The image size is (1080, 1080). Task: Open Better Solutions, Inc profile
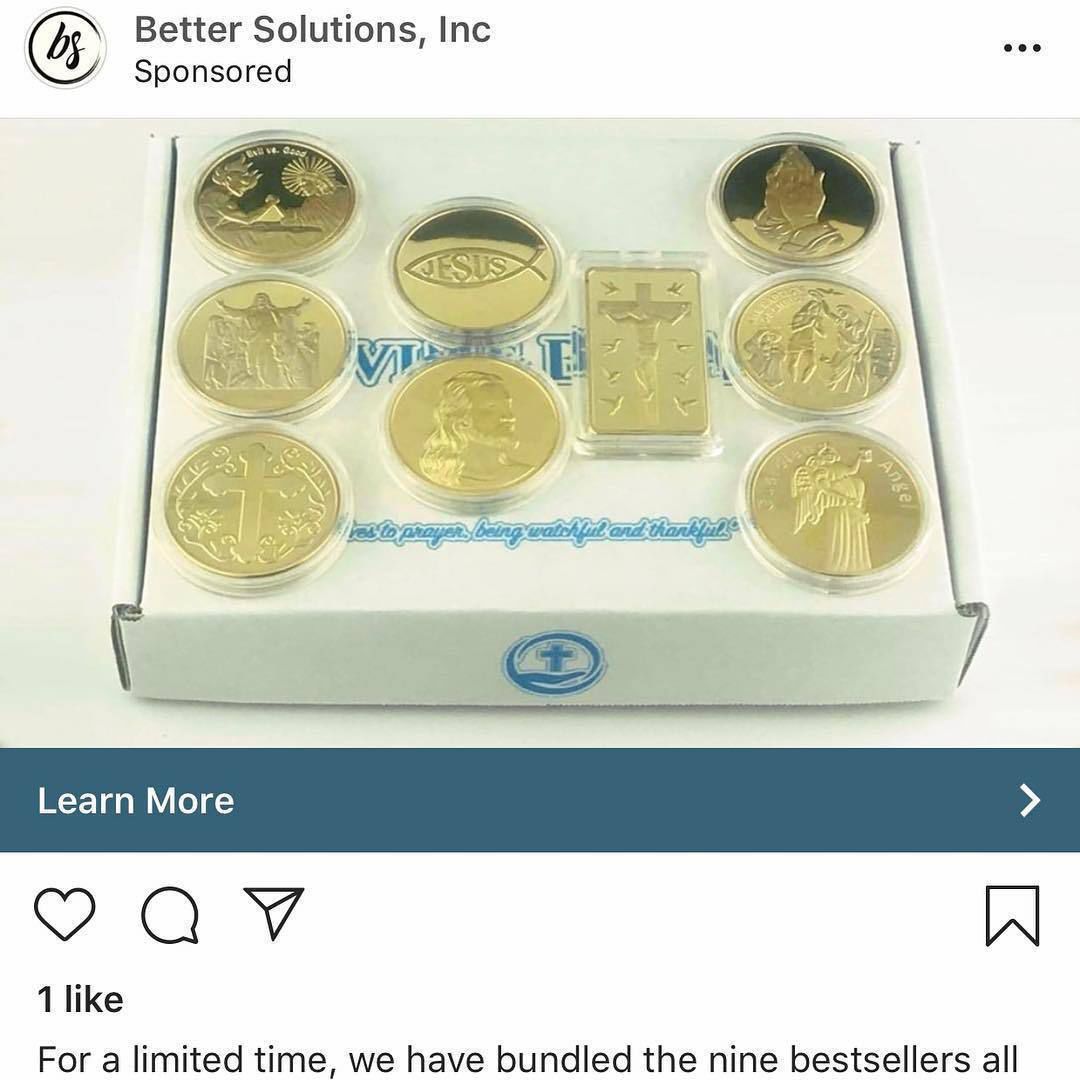[x=312, y=30]
